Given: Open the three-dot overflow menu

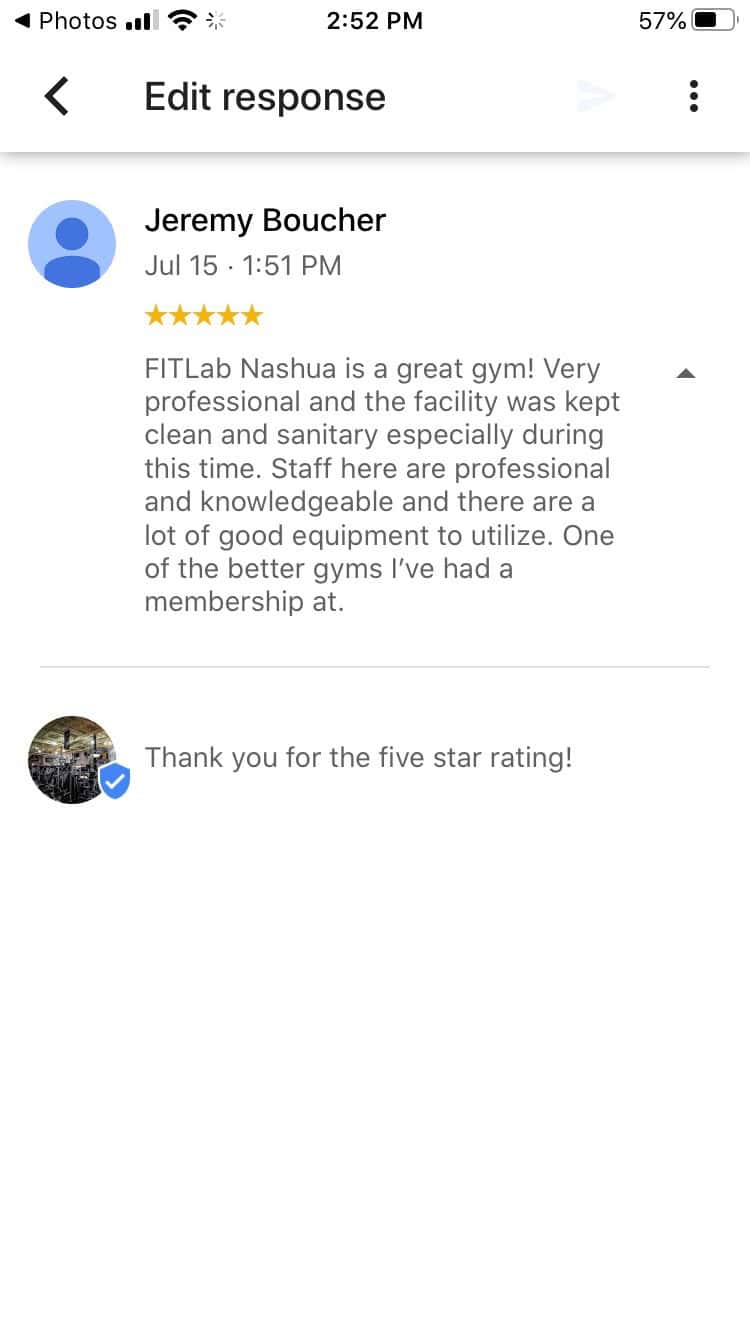Looking at the screenshot, I should click(x=693, y=96).
